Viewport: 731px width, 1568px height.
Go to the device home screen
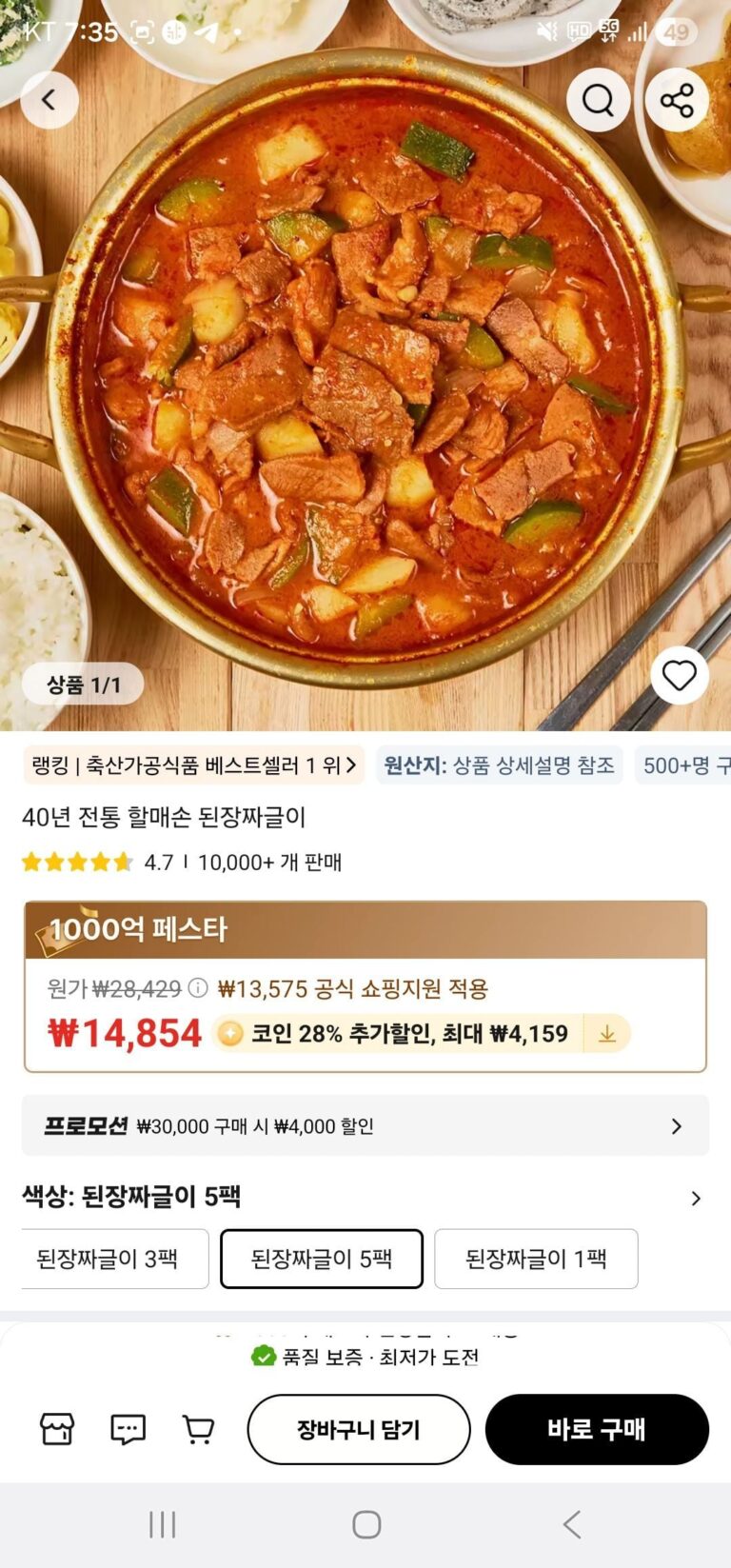point(366,1524)
